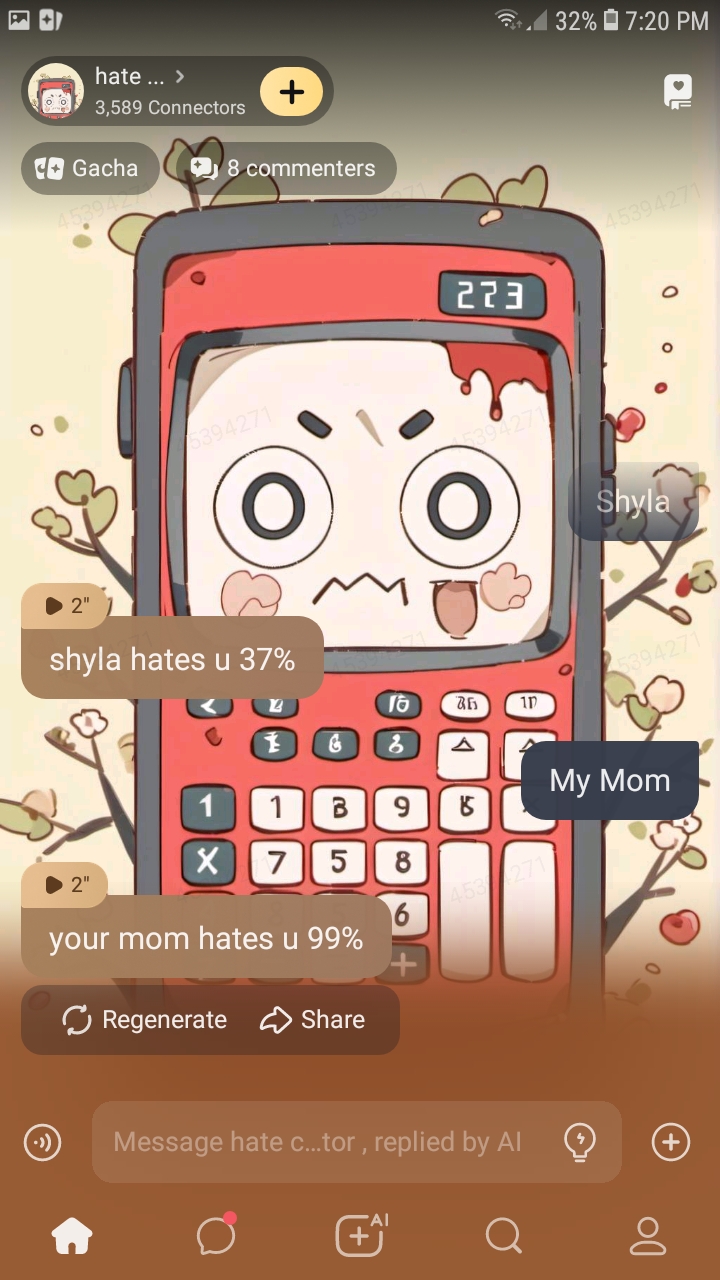
Task: Play voice for "your mom hates u 99%"
Action: [64, 885]
